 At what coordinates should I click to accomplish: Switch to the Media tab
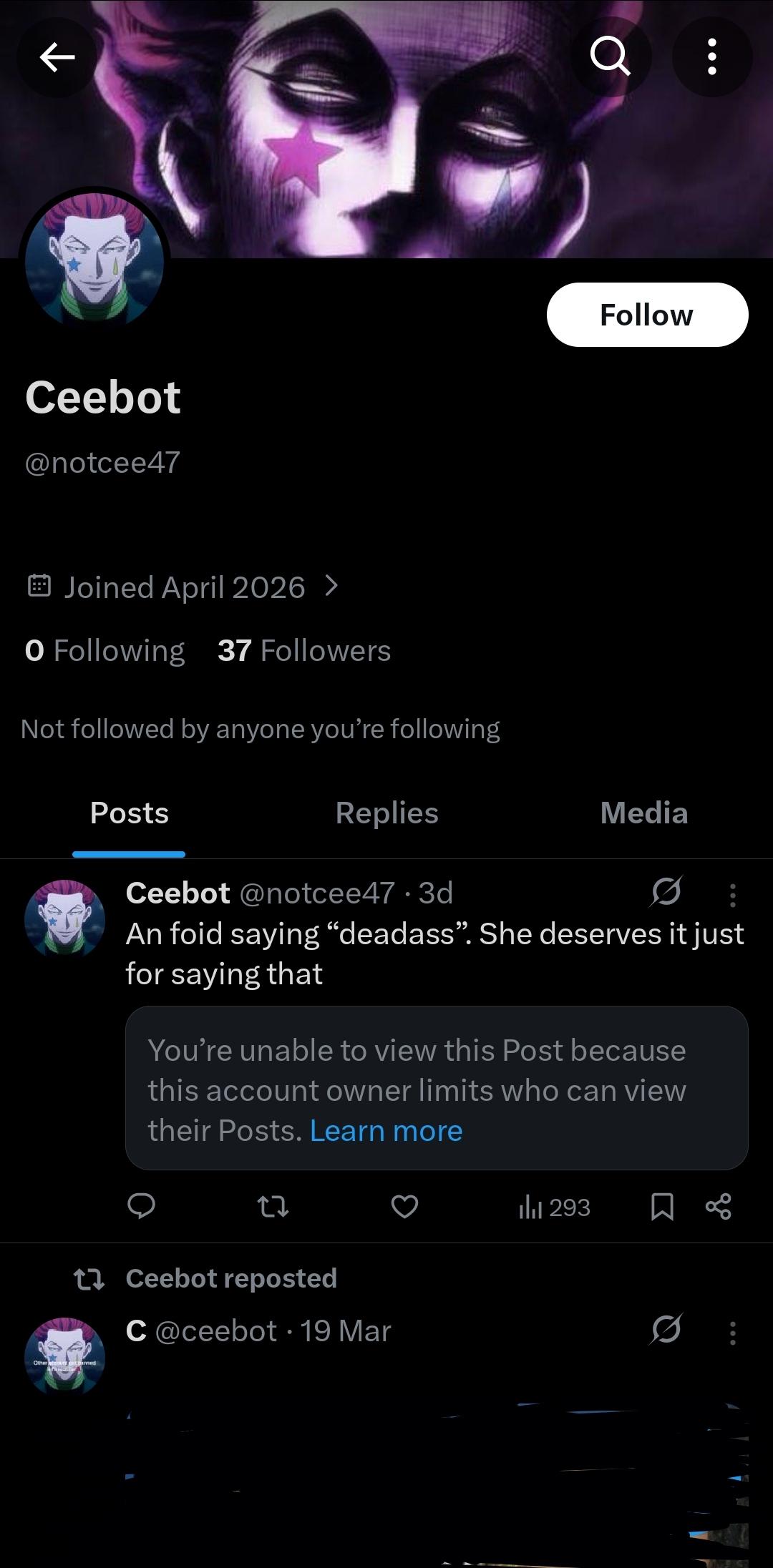coord(643,813)
